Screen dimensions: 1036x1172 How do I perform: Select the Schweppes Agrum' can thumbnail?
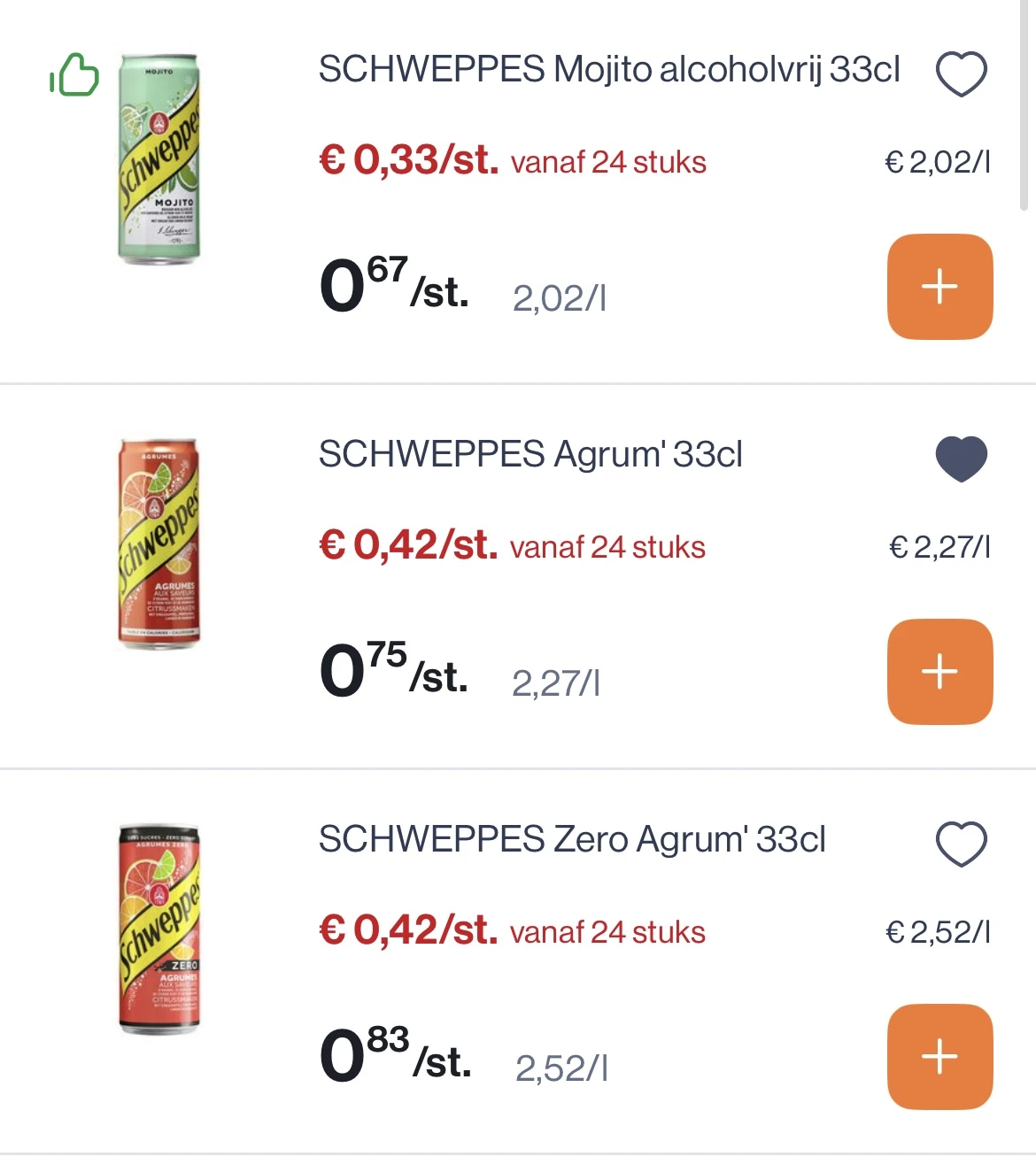[158, 543]
